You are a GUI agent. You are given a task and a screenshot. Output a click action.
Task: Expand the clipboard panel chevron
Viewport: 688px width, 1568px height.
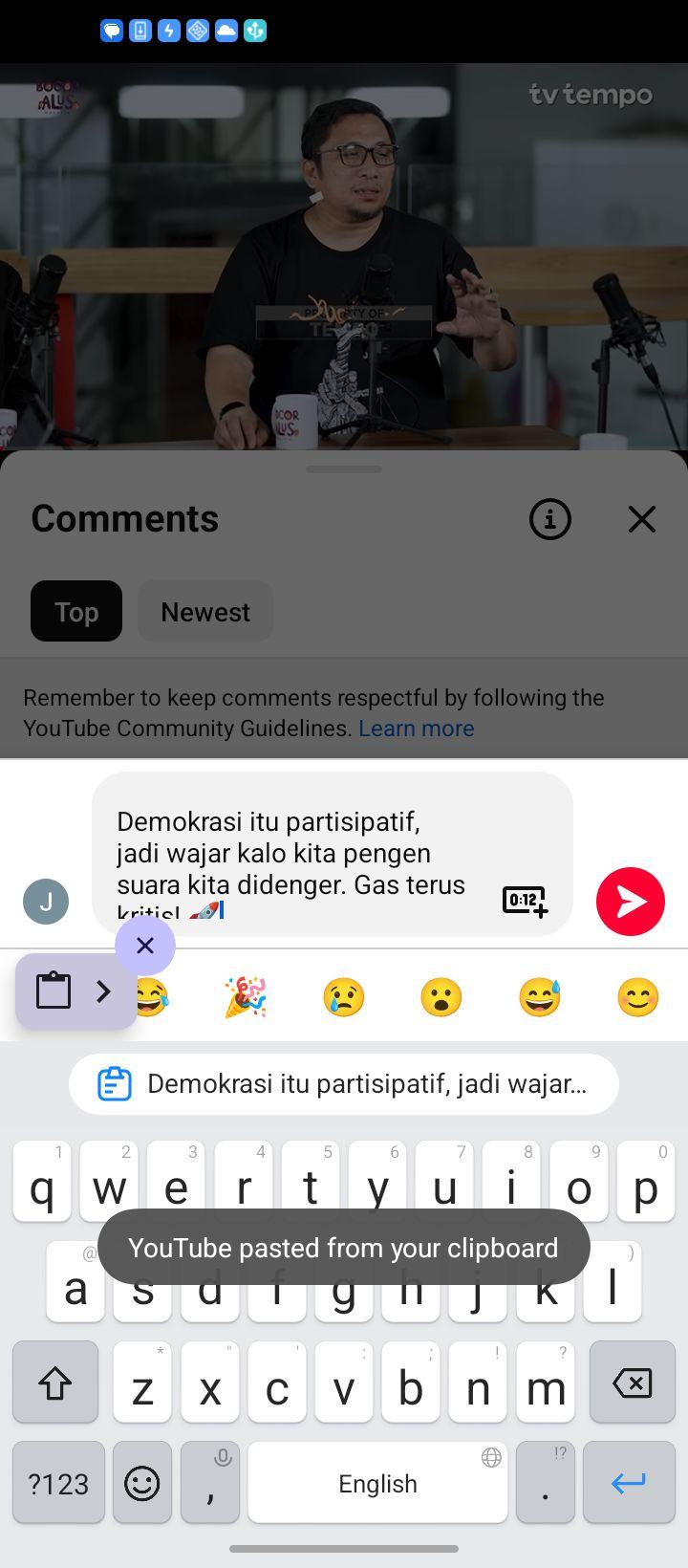click(x=104, y=991)
